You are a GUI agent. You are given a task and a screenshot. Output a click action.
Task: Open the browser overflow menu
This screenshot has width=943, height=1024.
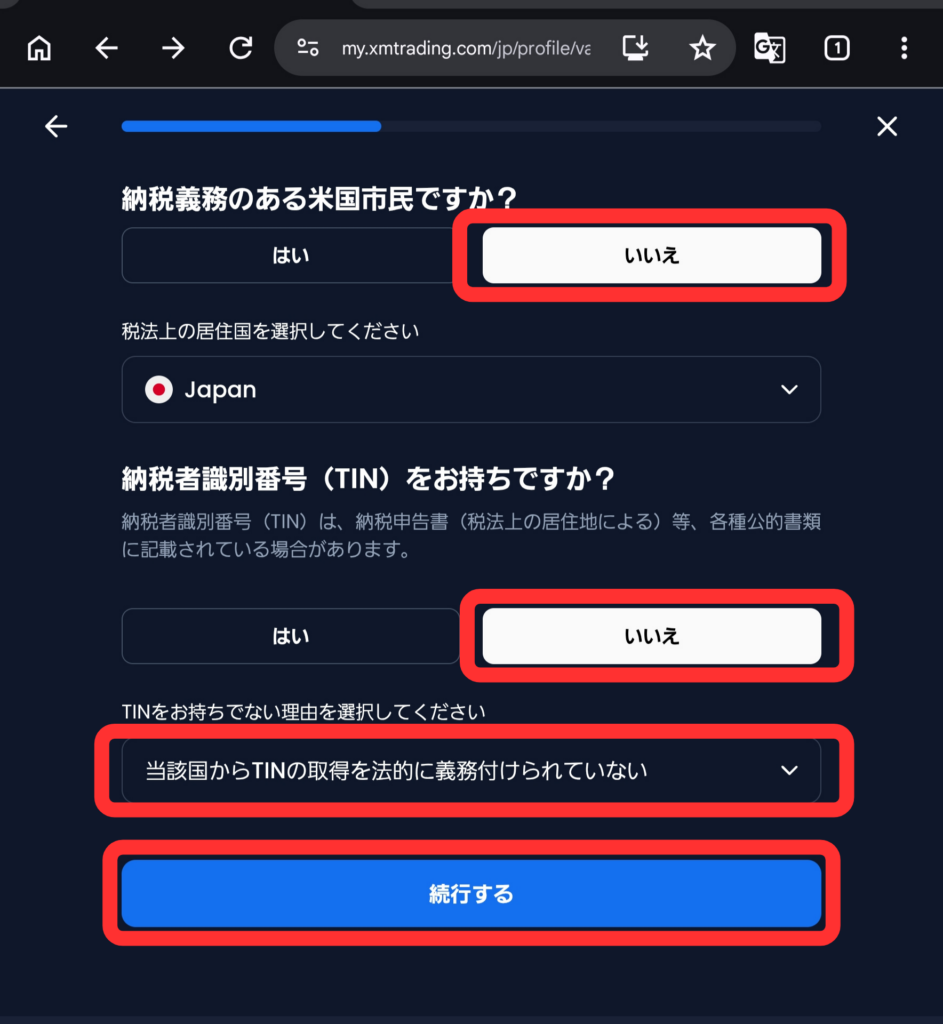click(904, 48)
